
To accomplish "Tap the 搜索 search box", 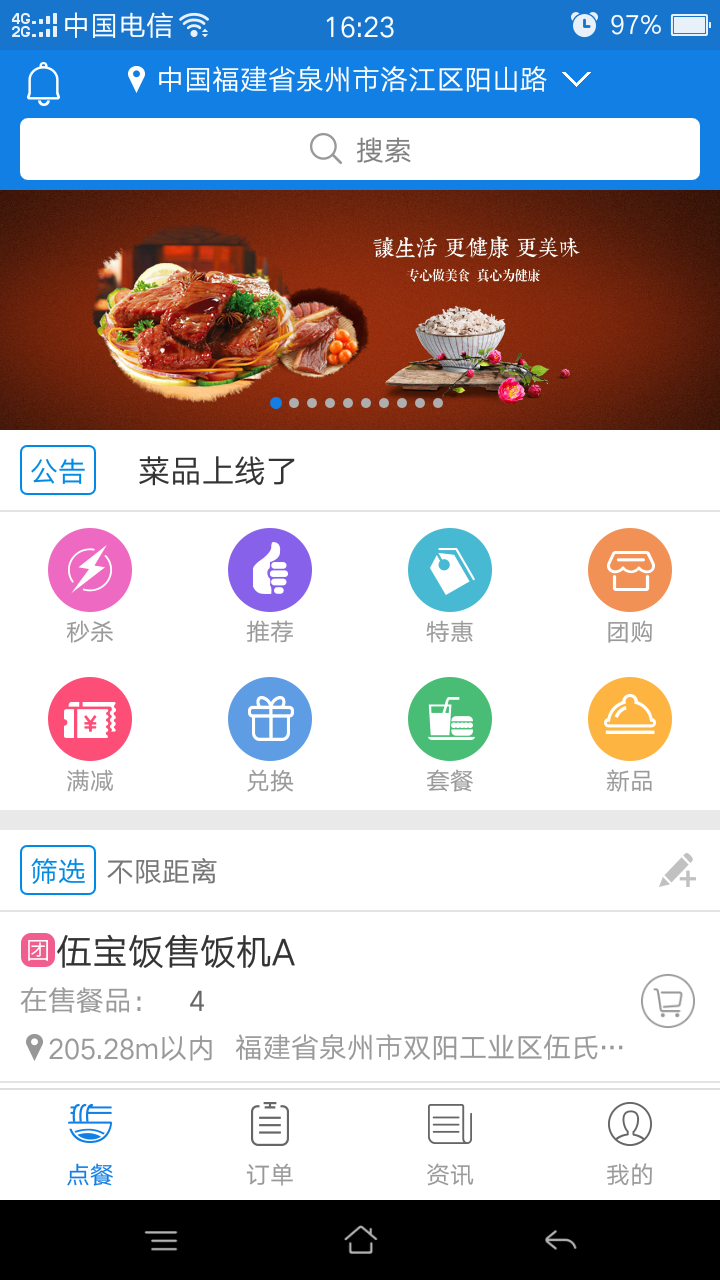I will tap(360, 150).
